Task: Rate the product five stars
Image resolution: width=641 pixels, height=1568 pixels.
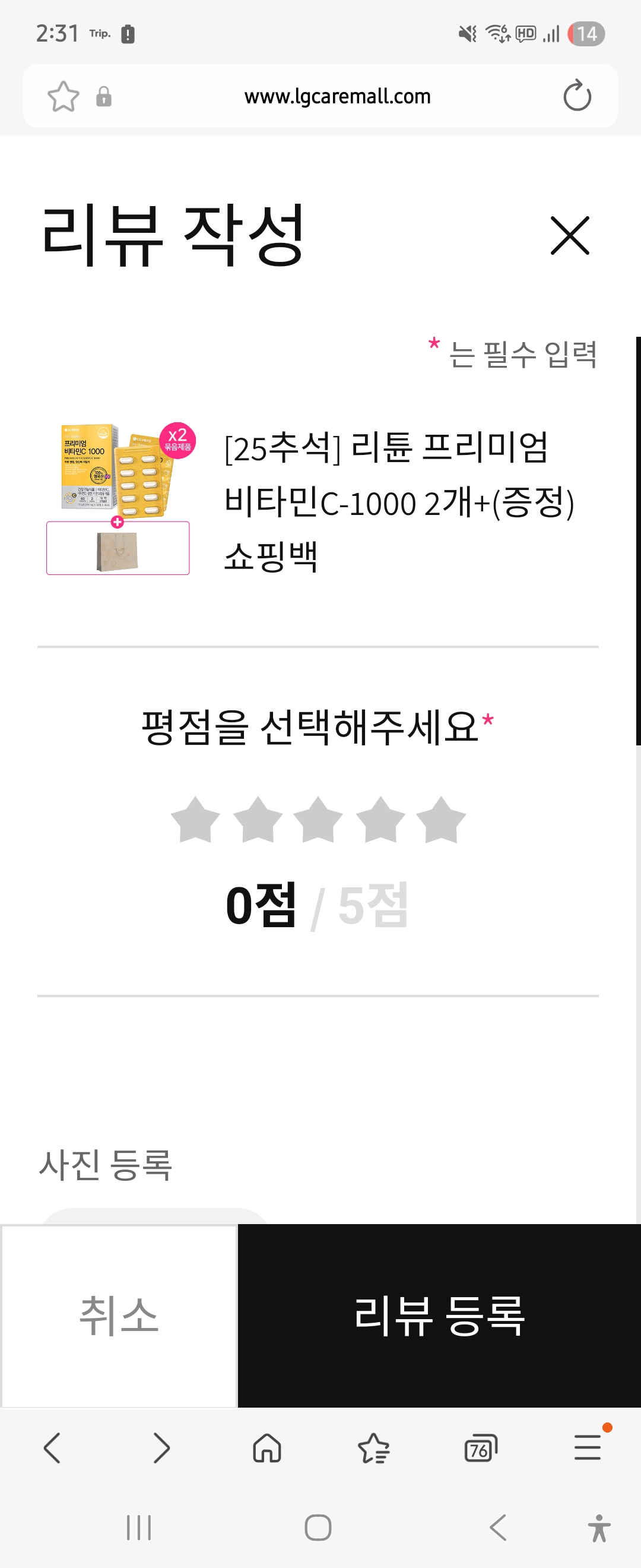Action: (441, 820)
